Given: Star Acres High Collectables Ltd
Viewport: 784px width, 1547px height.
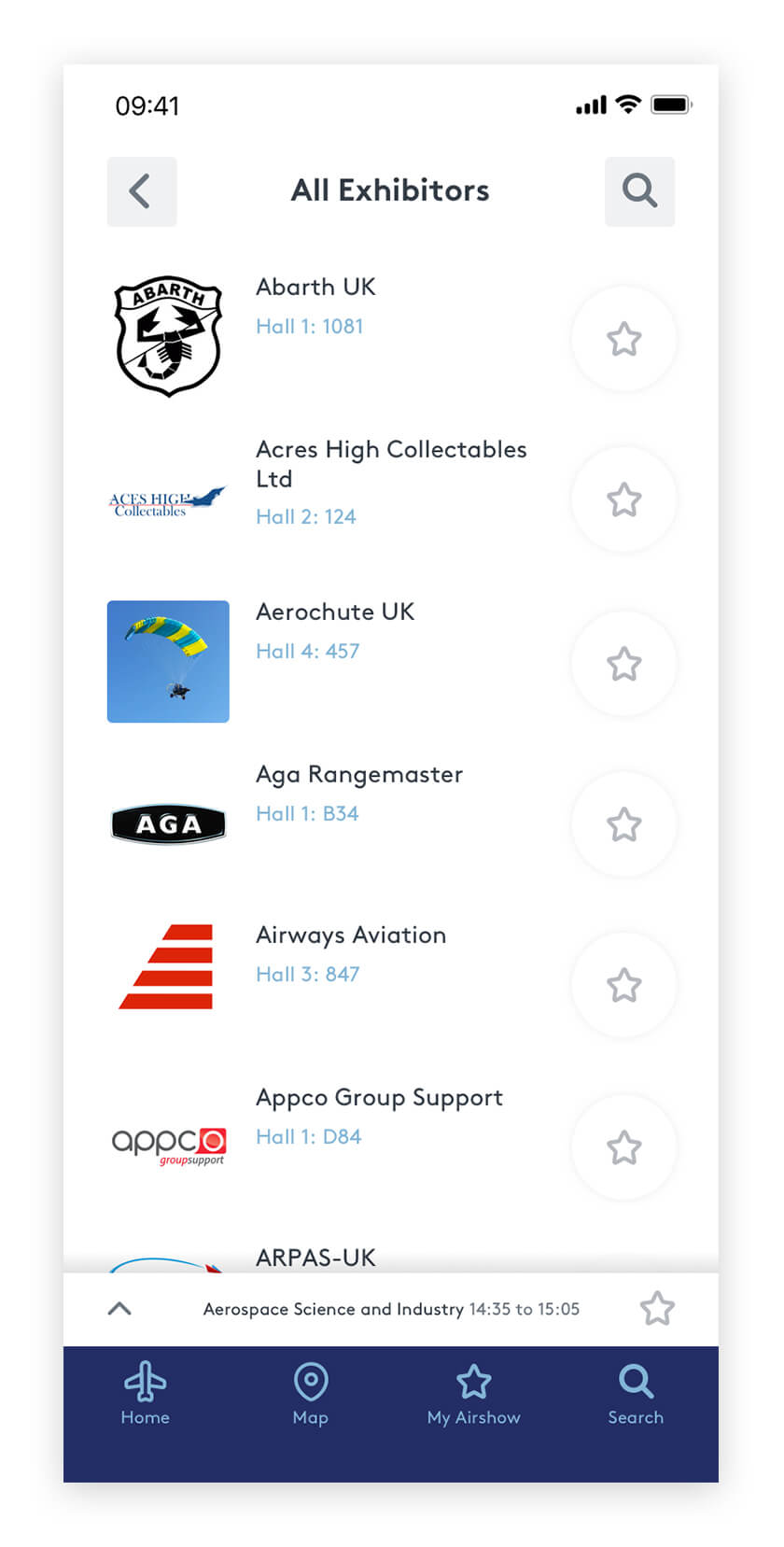Looking at the screenshot, I should (x=623, y=499).
